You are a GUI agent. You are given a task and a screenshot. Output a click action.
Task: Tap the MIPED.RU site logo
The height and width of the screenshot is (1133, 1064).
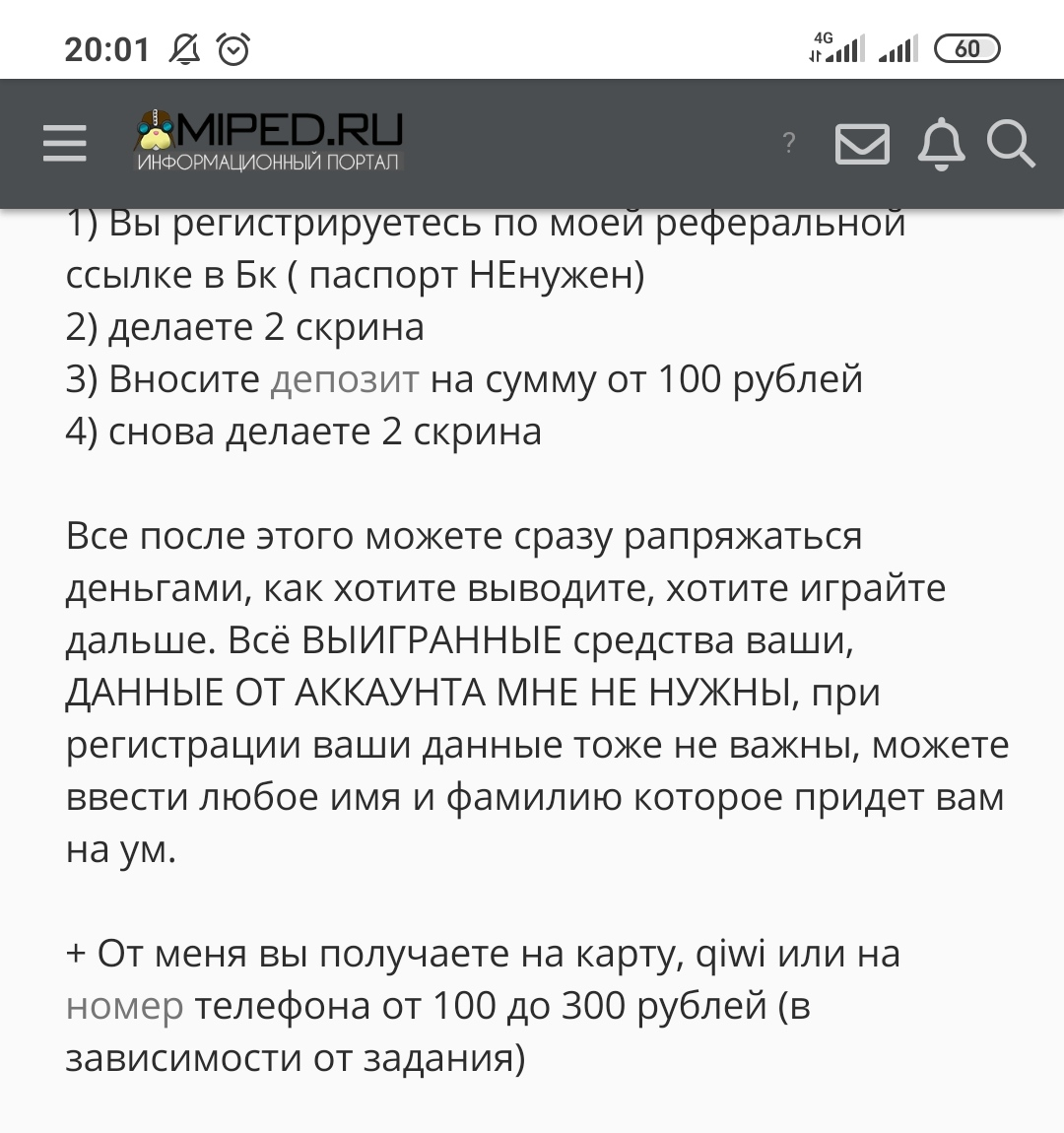(268, 141)
